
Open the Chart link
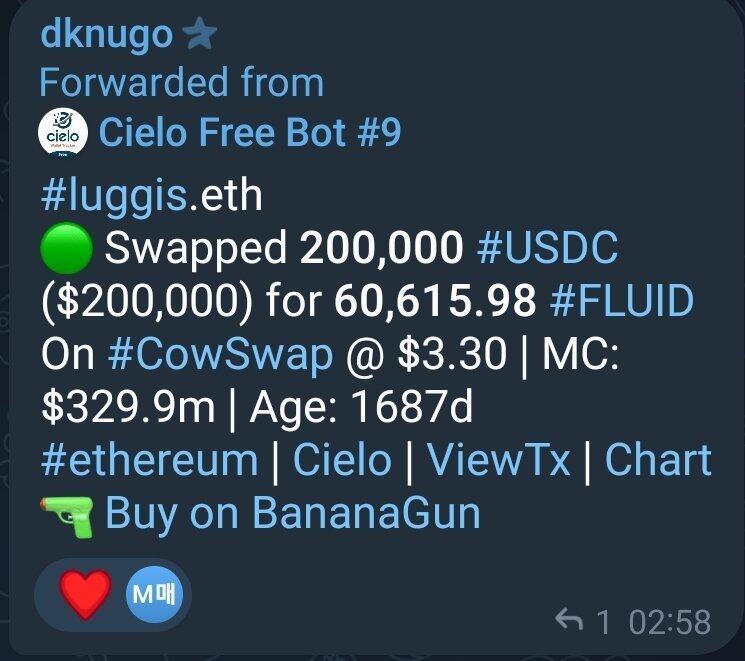(x=658, y=460)
